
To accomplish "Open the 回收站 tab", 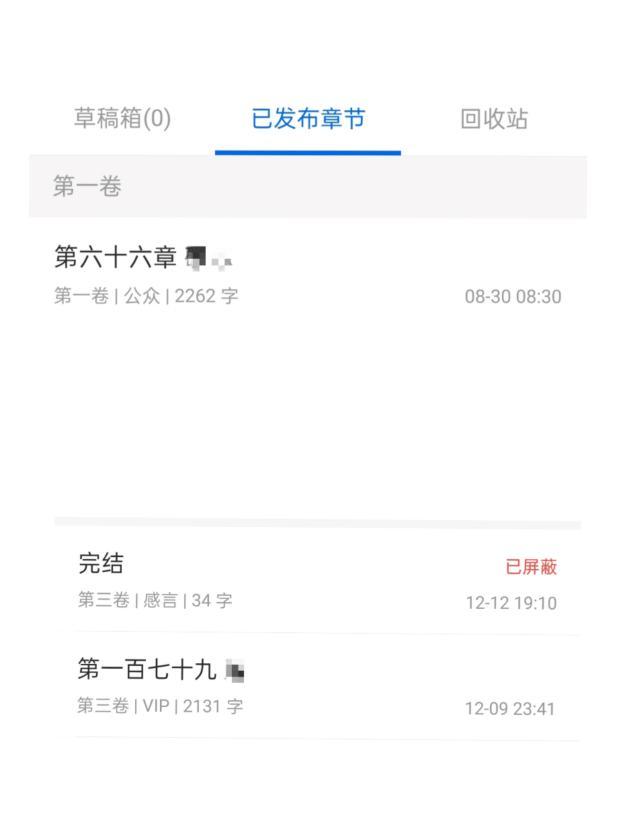I will pyautogui.click(x=494, y=120).
